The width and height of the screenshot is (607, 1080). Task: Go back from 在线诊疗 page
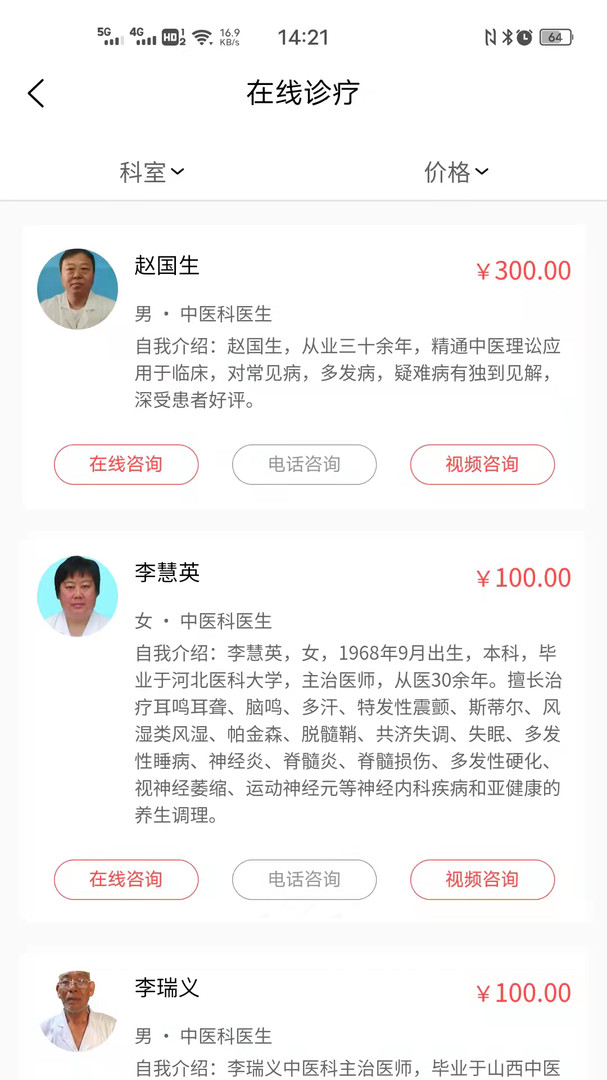tap(36, 94)
